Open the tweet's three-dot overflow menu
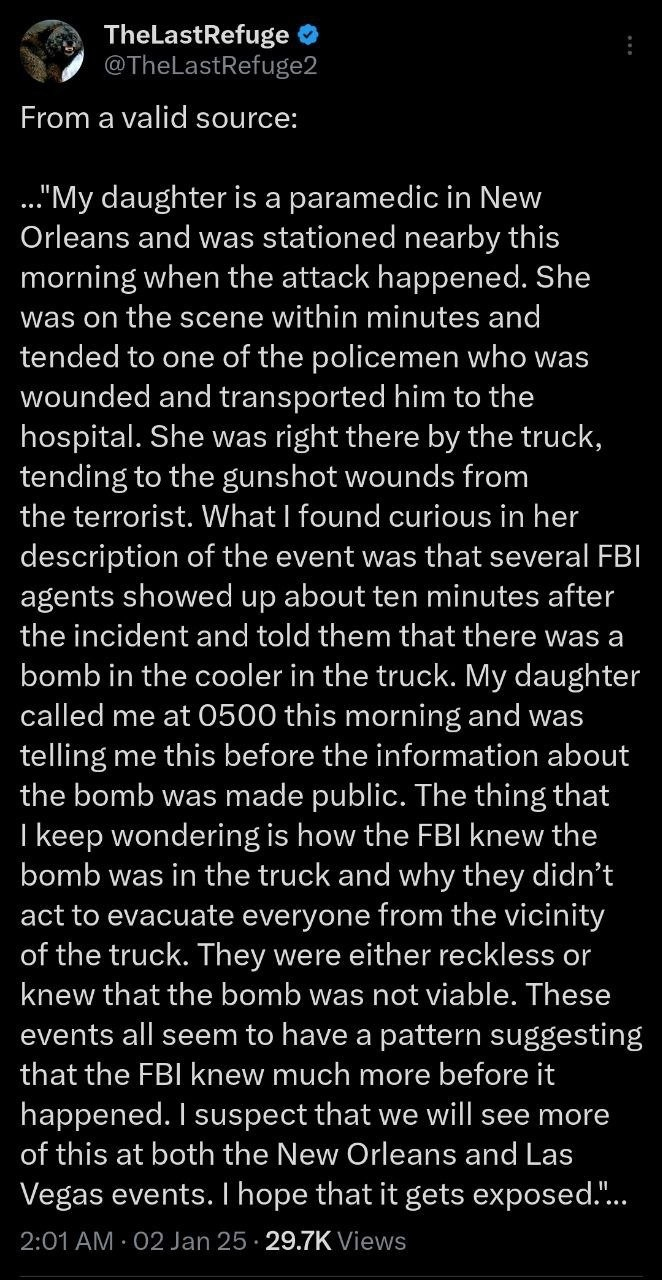Image resolution: width=662 pixels, height=1280 pixels. pos(629,46)
